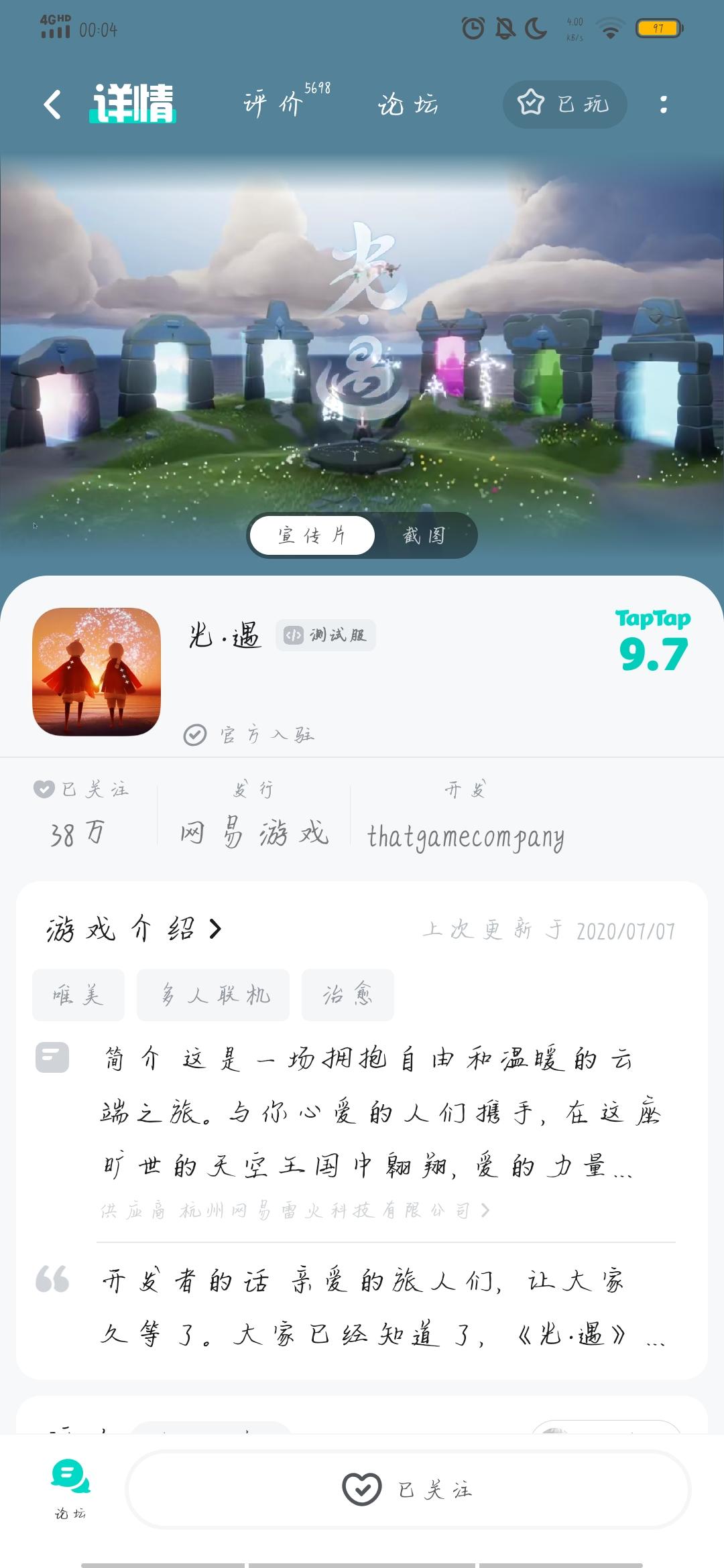Viewport: 724px width, 1568px height.
Task: Open the 论坛 forum tab at top
Action: (411, 104)
